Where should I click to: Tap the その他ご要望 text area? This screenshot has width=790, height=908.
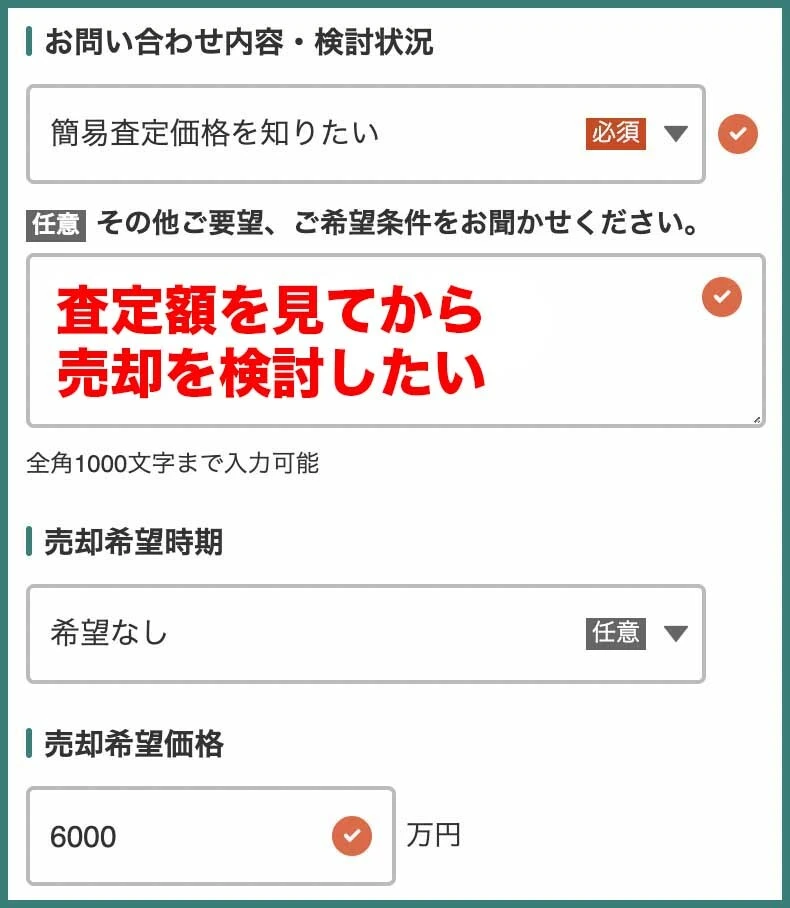point(395,340)
